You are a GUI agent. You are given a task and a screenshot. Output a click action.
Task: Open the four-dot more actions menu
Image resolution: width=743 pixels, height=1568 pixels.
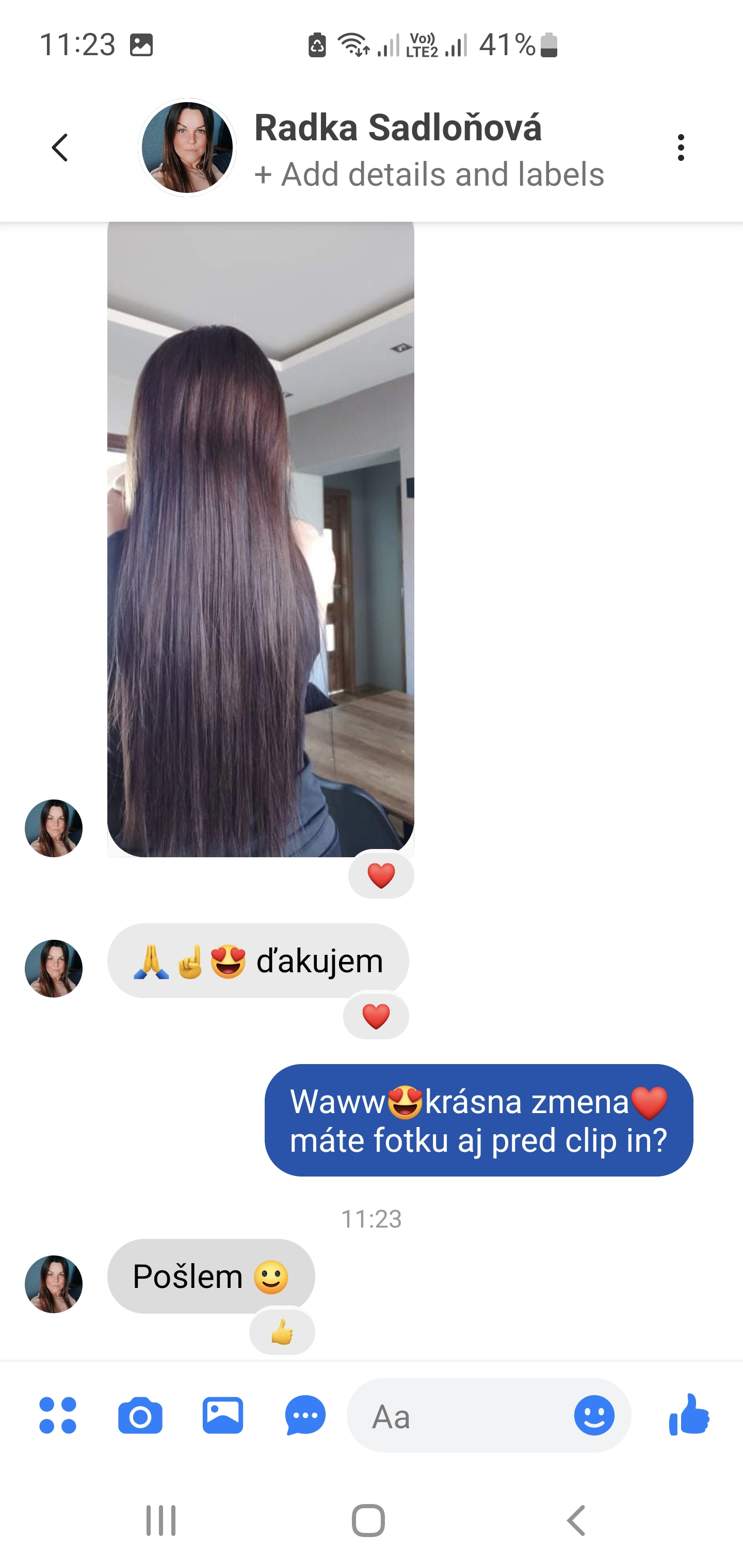click(x=58, y=1415)
